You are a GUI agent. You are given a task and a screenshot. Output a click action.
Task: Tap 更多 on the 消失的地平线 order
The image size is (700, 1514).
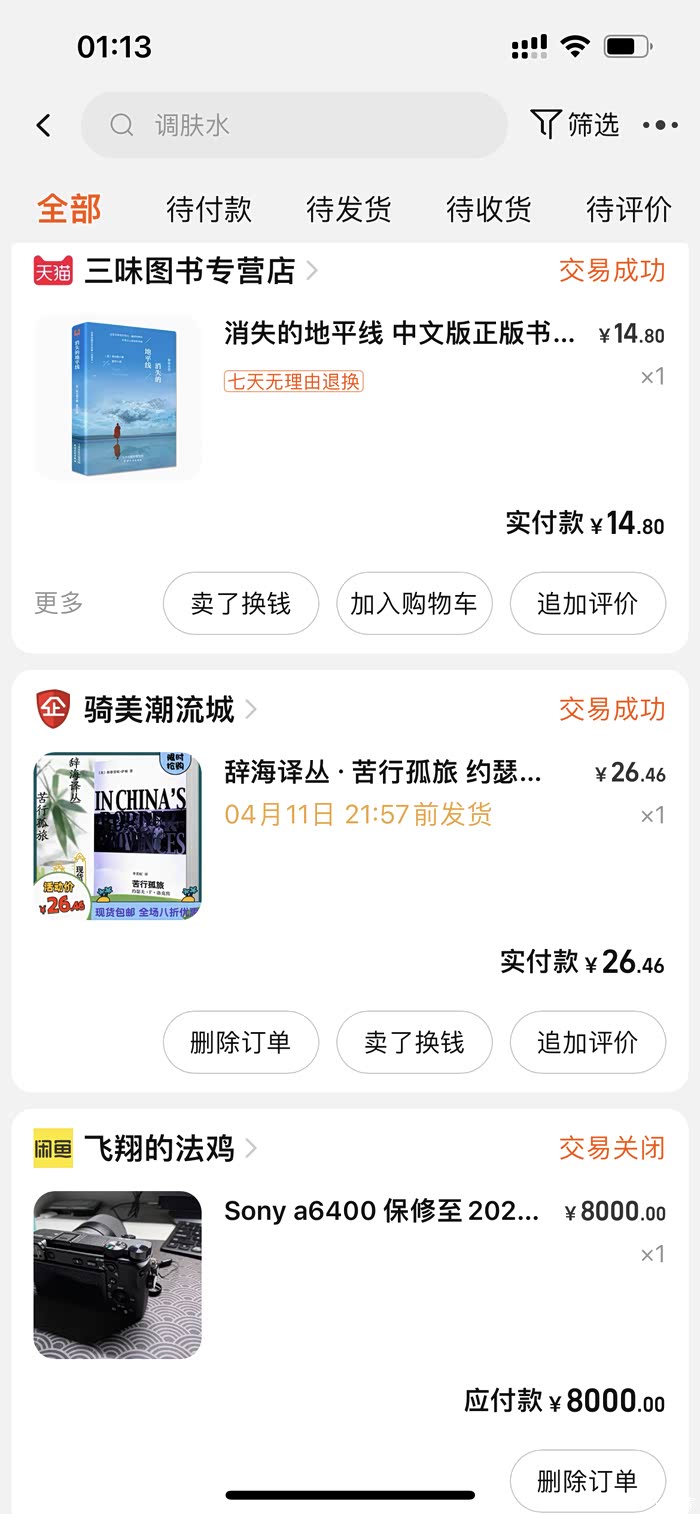(x=59, y=603)
